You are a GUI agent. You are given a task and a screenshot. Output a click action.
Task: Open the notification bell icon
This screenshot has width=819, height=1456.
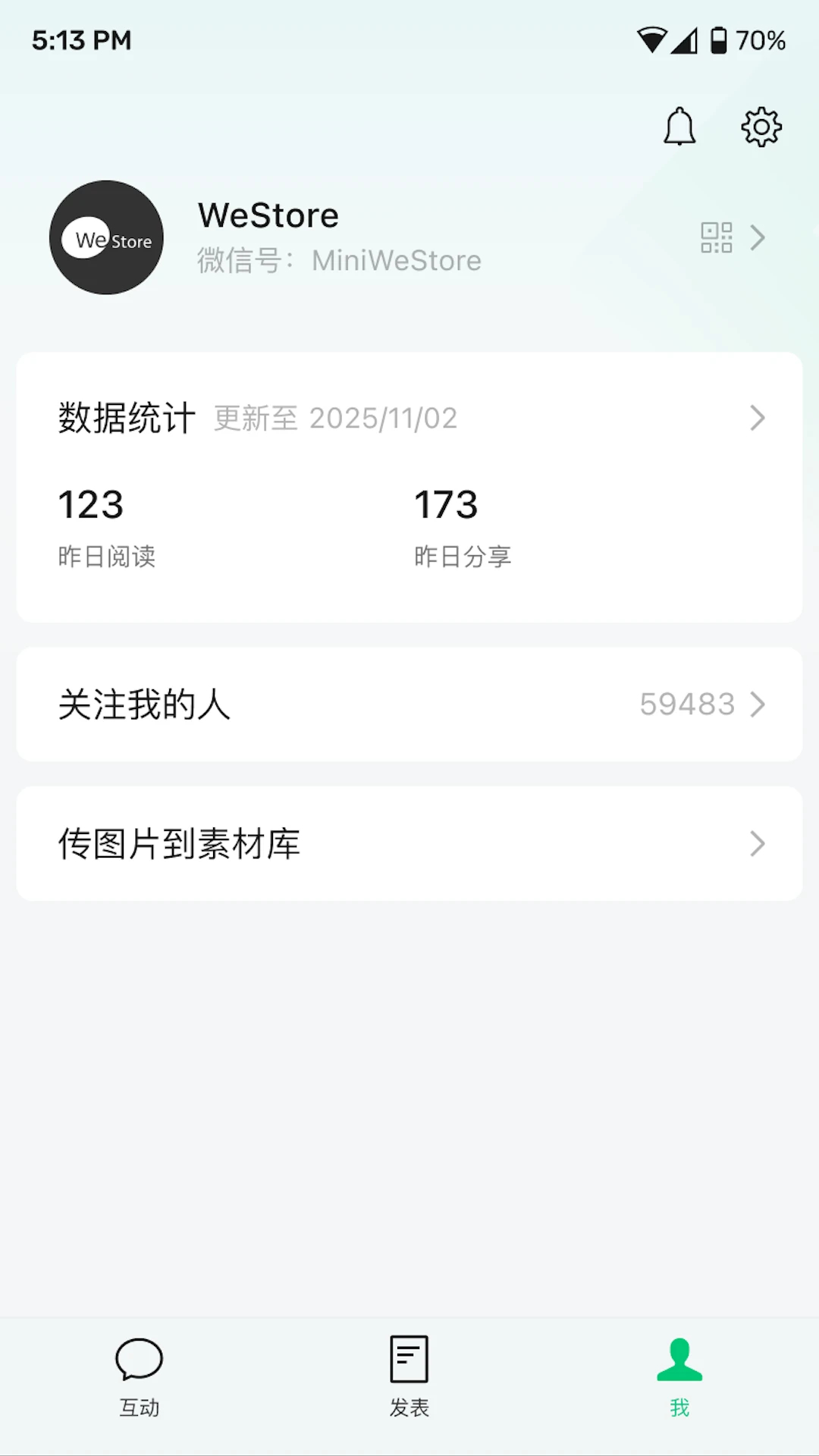(679, 127)
